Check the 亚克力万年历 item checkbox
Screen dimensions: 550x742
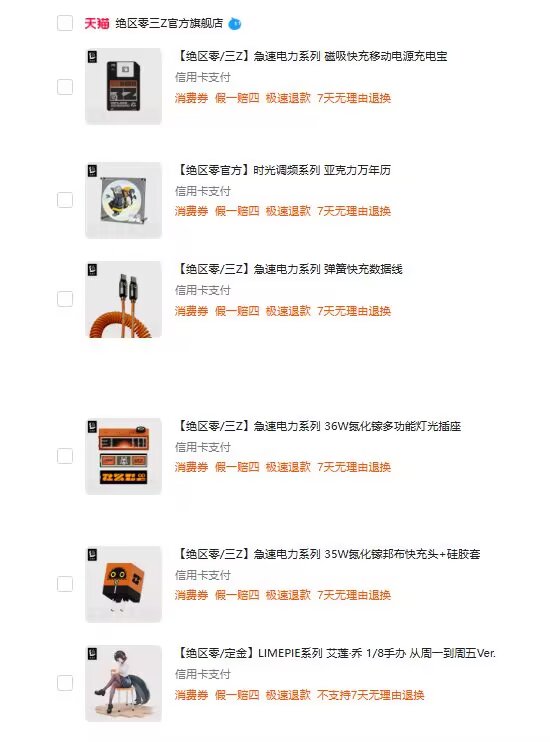tap(65, 200)
